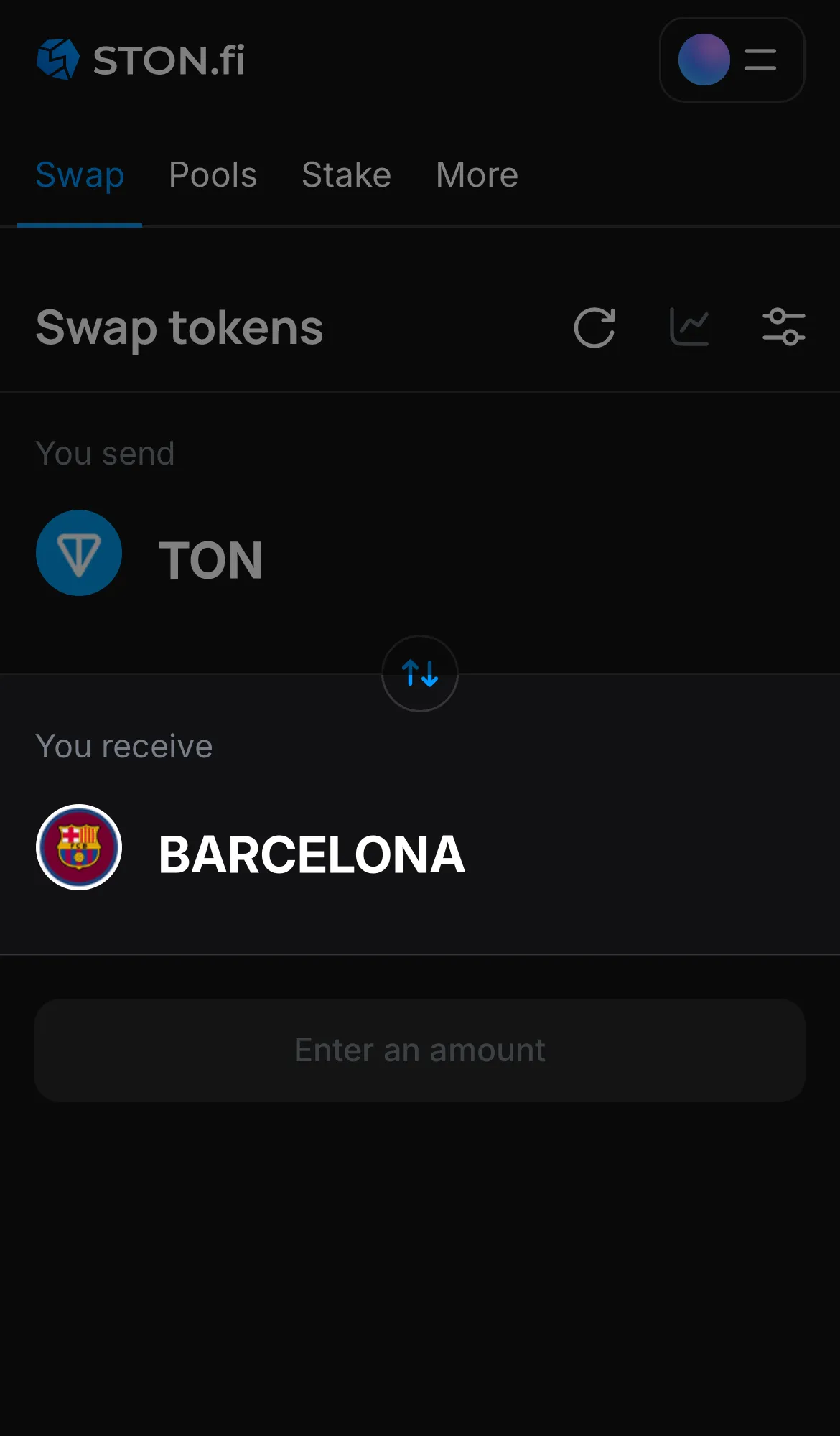Click the Enter an amount button

pyautogui.click(x=419, y=1050)
